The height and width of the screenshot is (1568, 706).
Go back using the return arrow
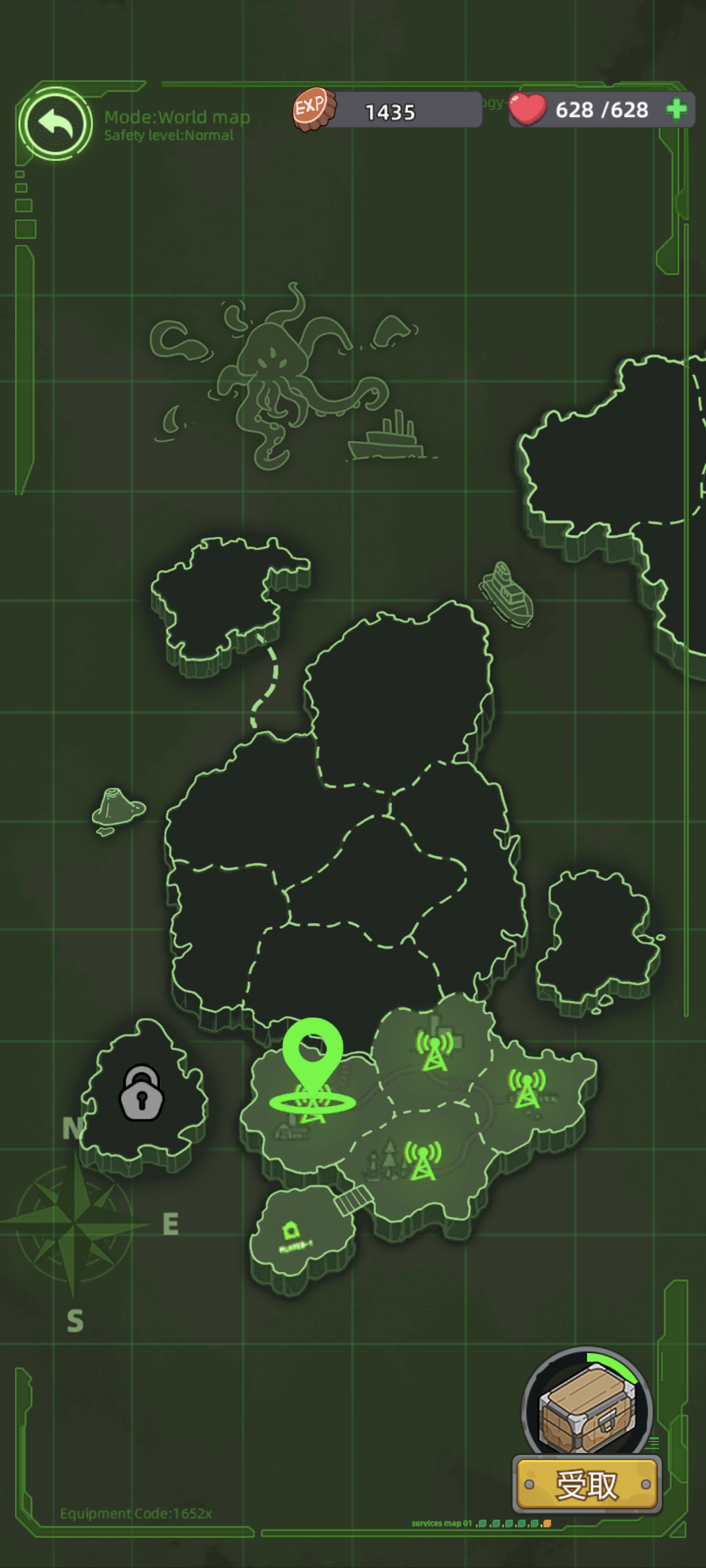coord(56,123)
